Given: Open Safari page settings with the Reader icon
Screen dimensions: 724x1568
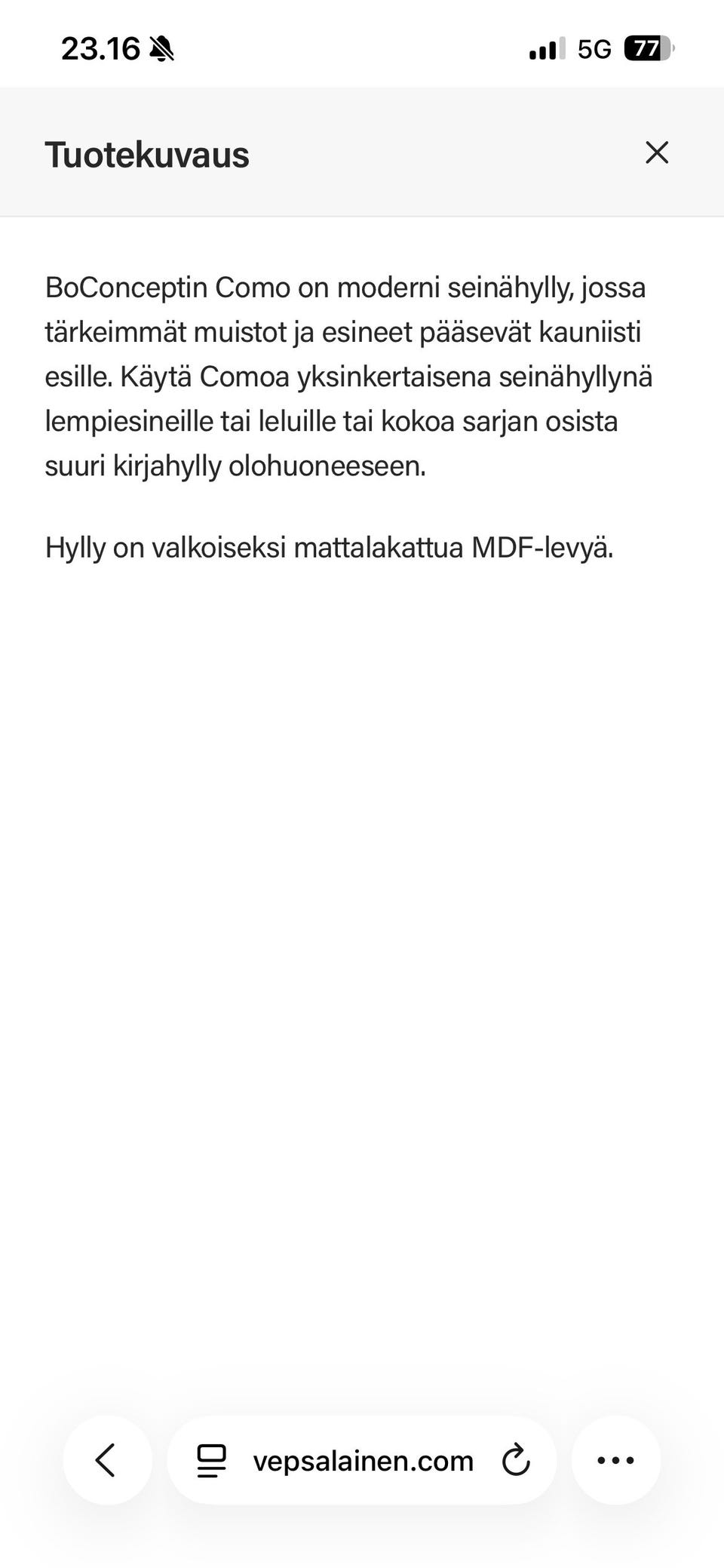Looking at the screenshot, I should point(212,1460).
